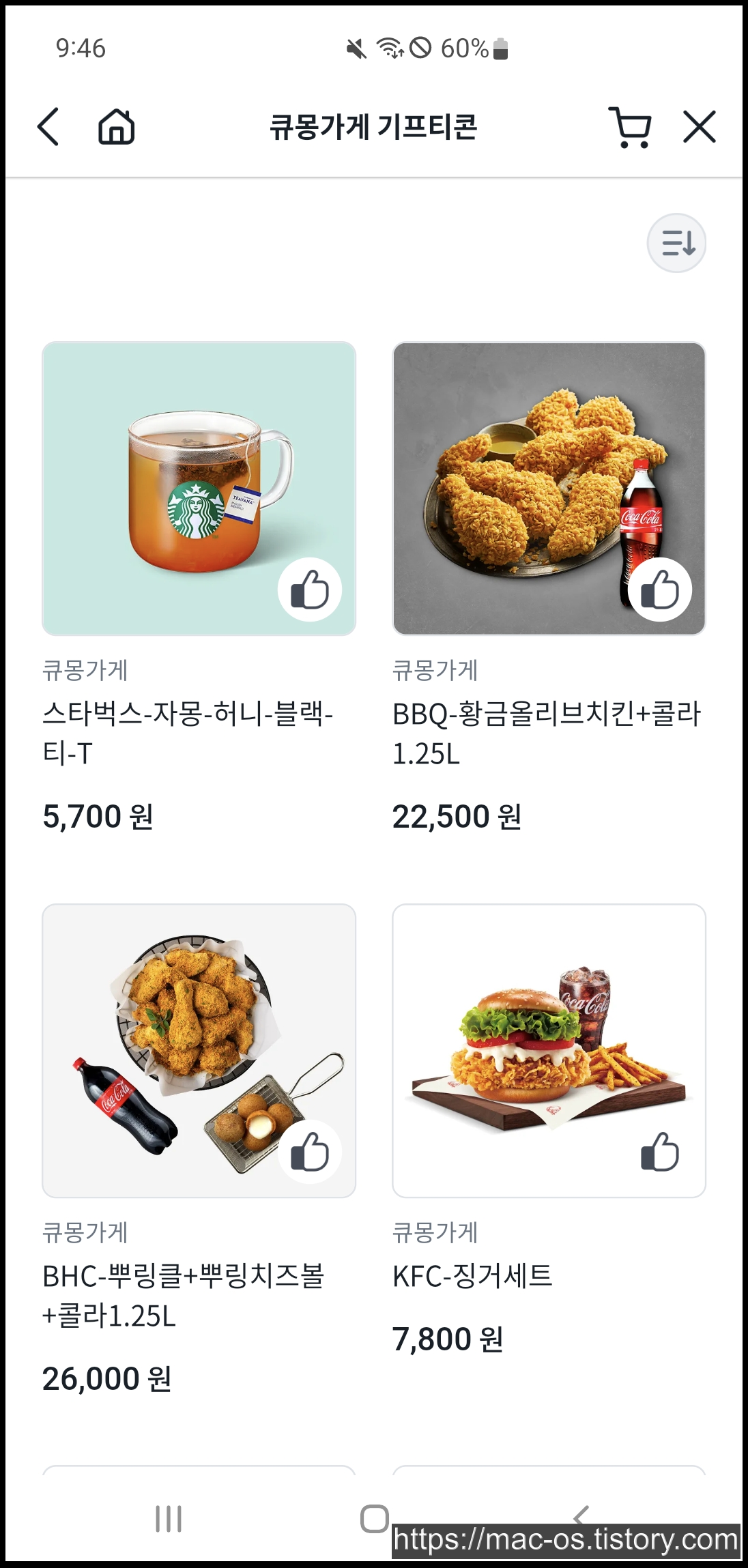The width and height of the screenshot is (748, 1568).
Task: Open the sort order options
Action: (x=676, y=243)
